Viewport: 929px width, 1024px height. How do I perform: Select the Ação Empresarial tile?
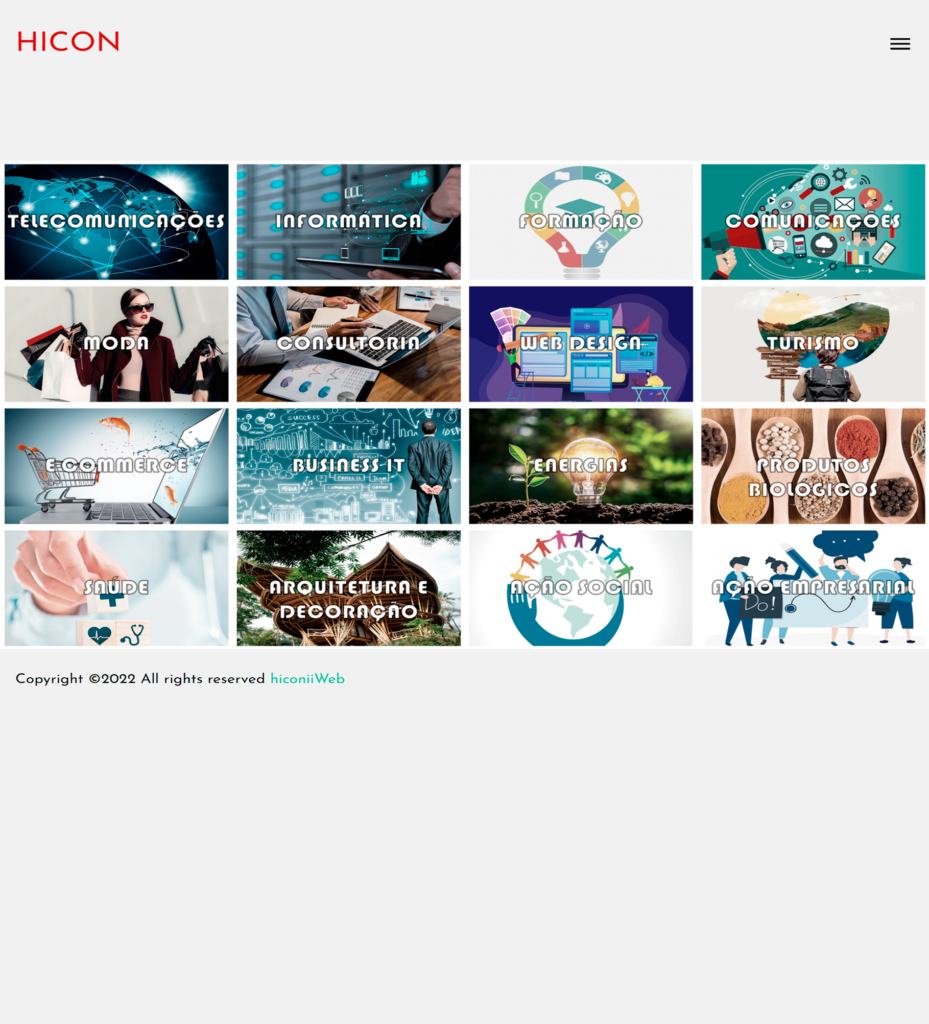click(812, 587)
